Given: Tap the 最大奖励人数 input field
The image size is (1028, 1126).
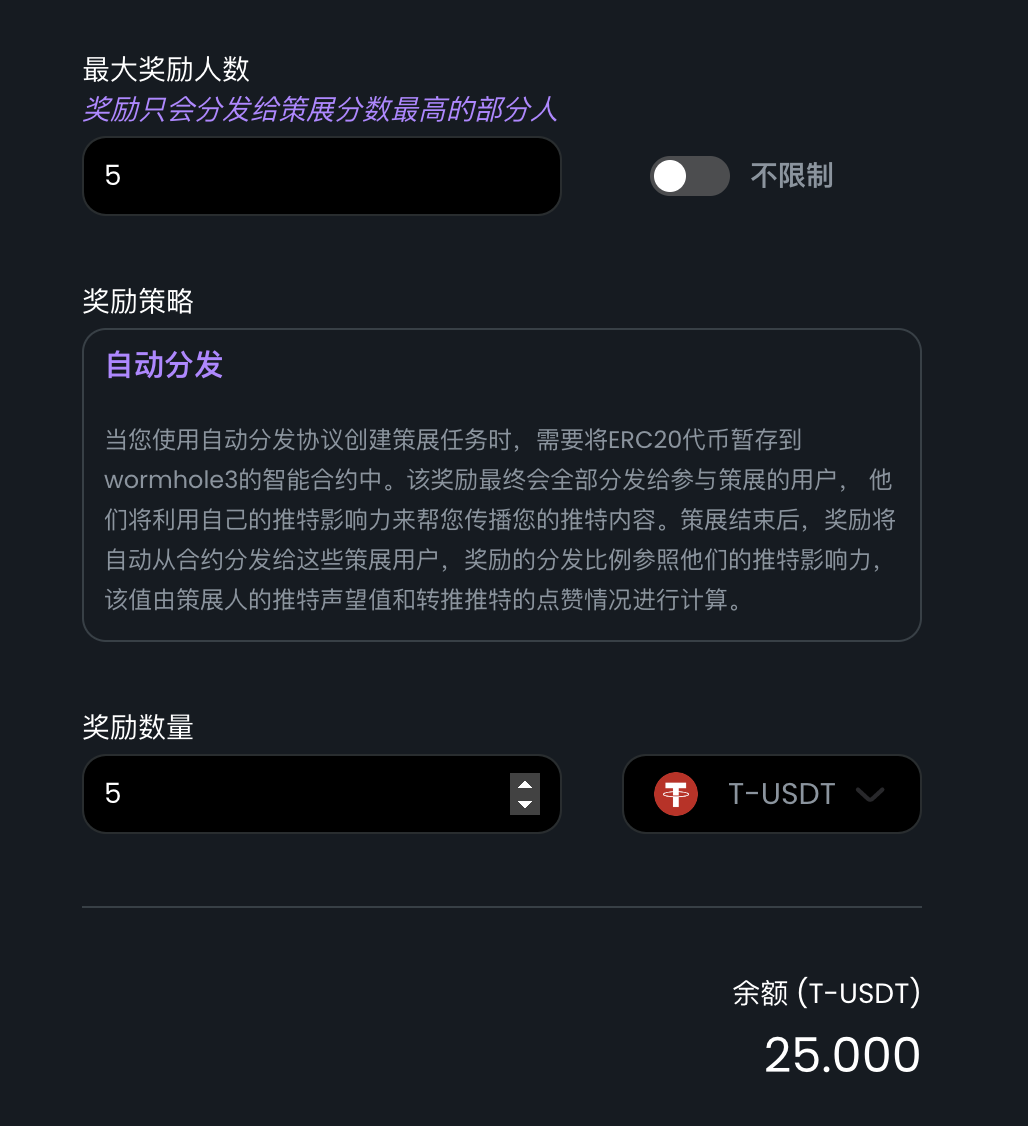Looking at the screenshot, I should coord(322,176).
